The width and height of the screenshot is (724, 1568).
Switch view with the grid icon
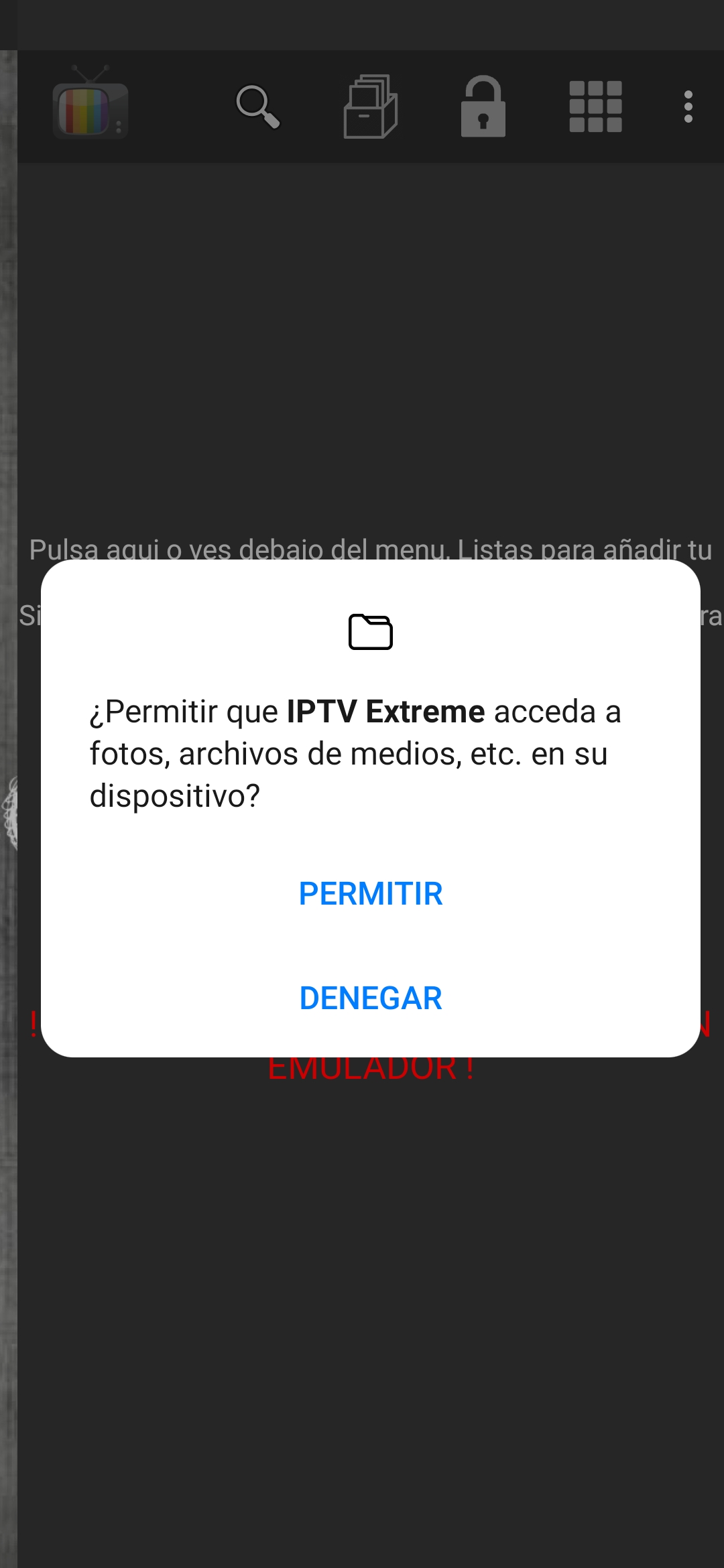coord(595,107)
